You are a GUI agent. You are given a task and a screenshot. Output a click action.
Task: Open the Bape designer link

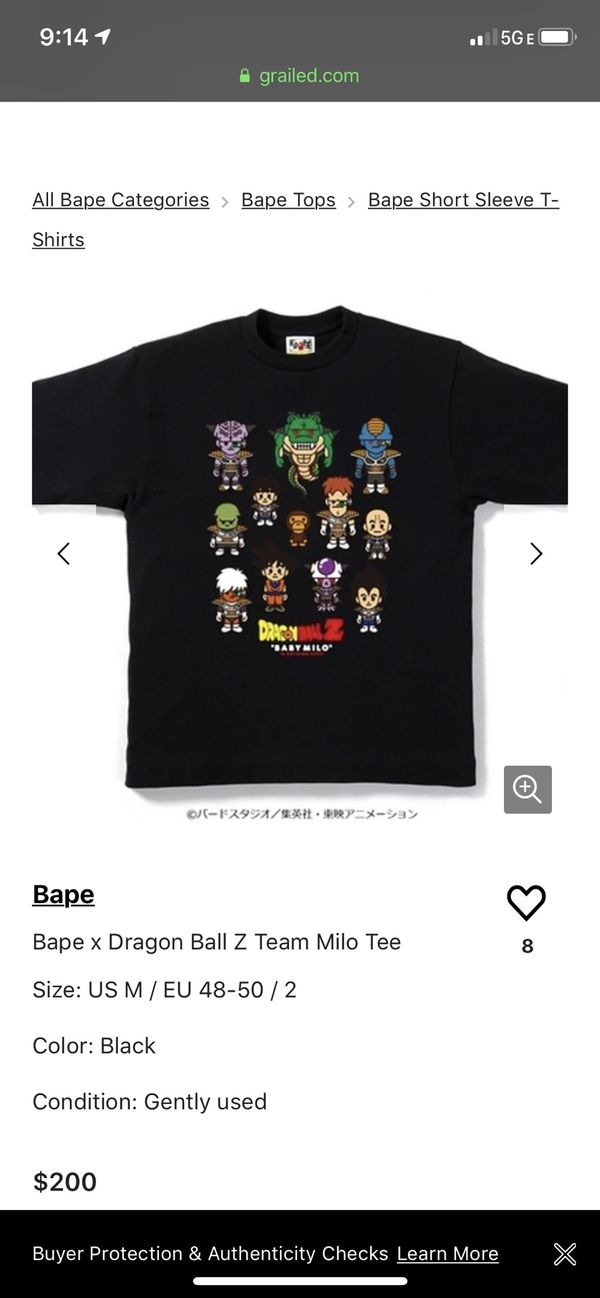(x=63, y=894)
